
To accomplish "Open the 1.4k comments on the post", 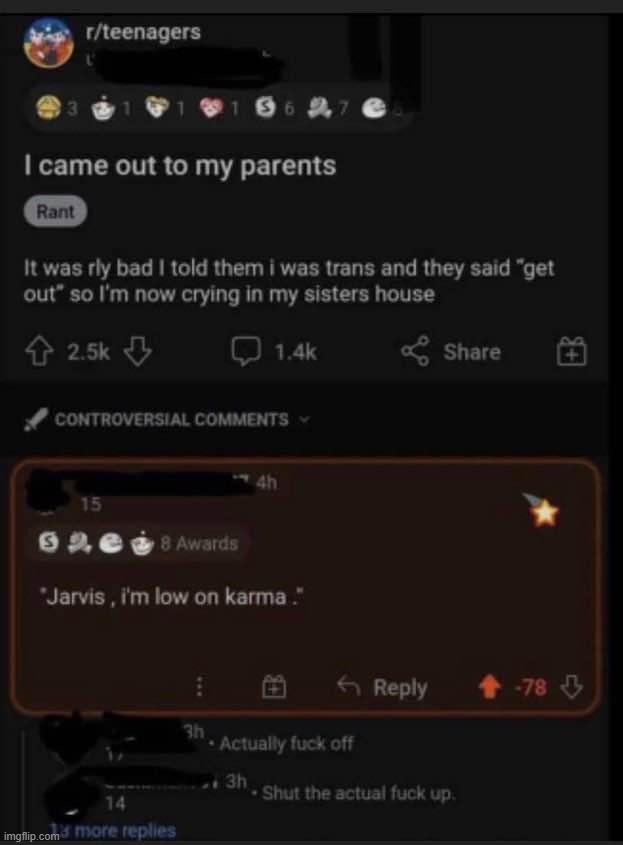I will (273, 352).
